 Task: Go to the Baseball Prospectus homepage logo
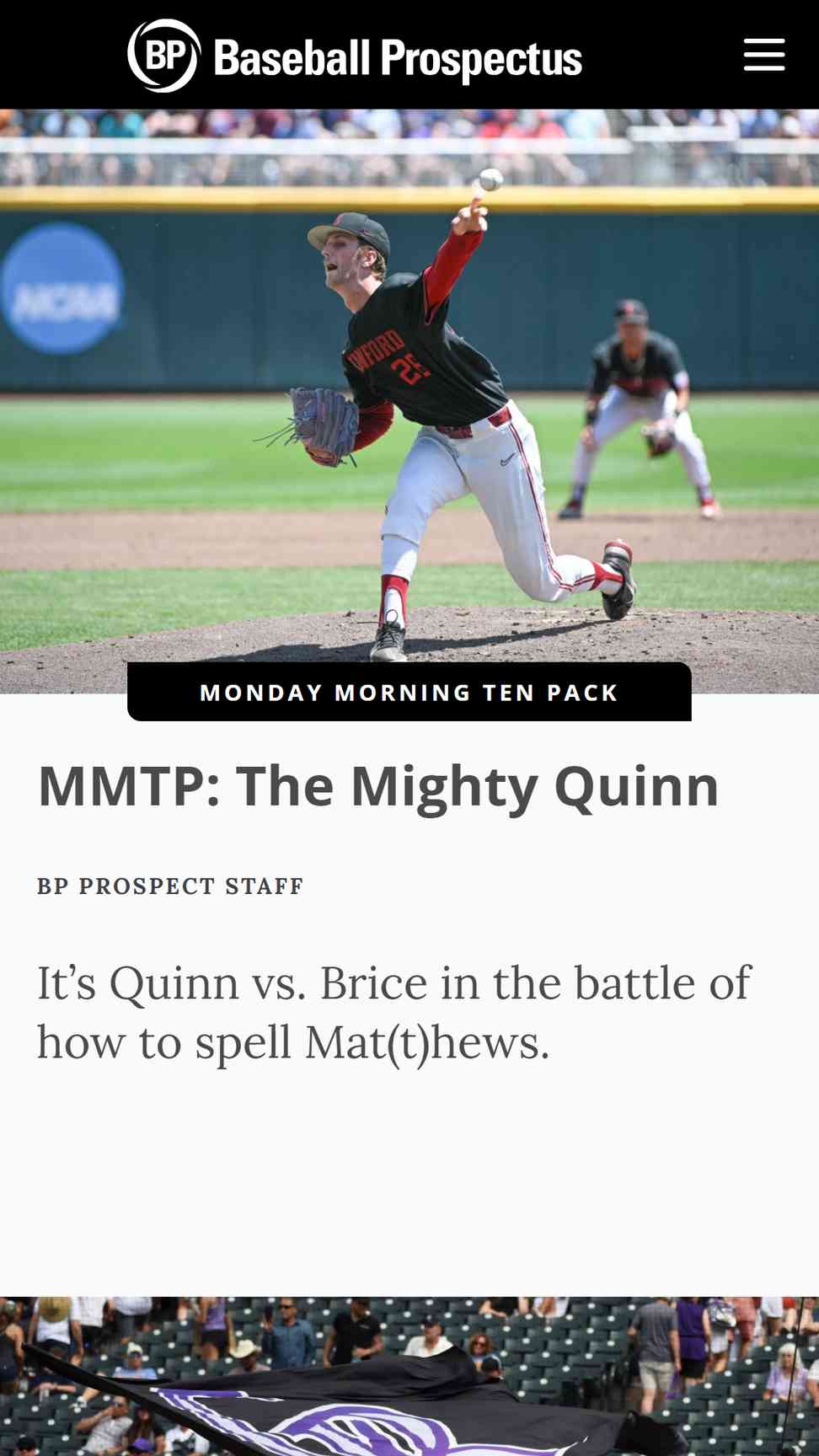pyautogui.click(x=355, y=56)
